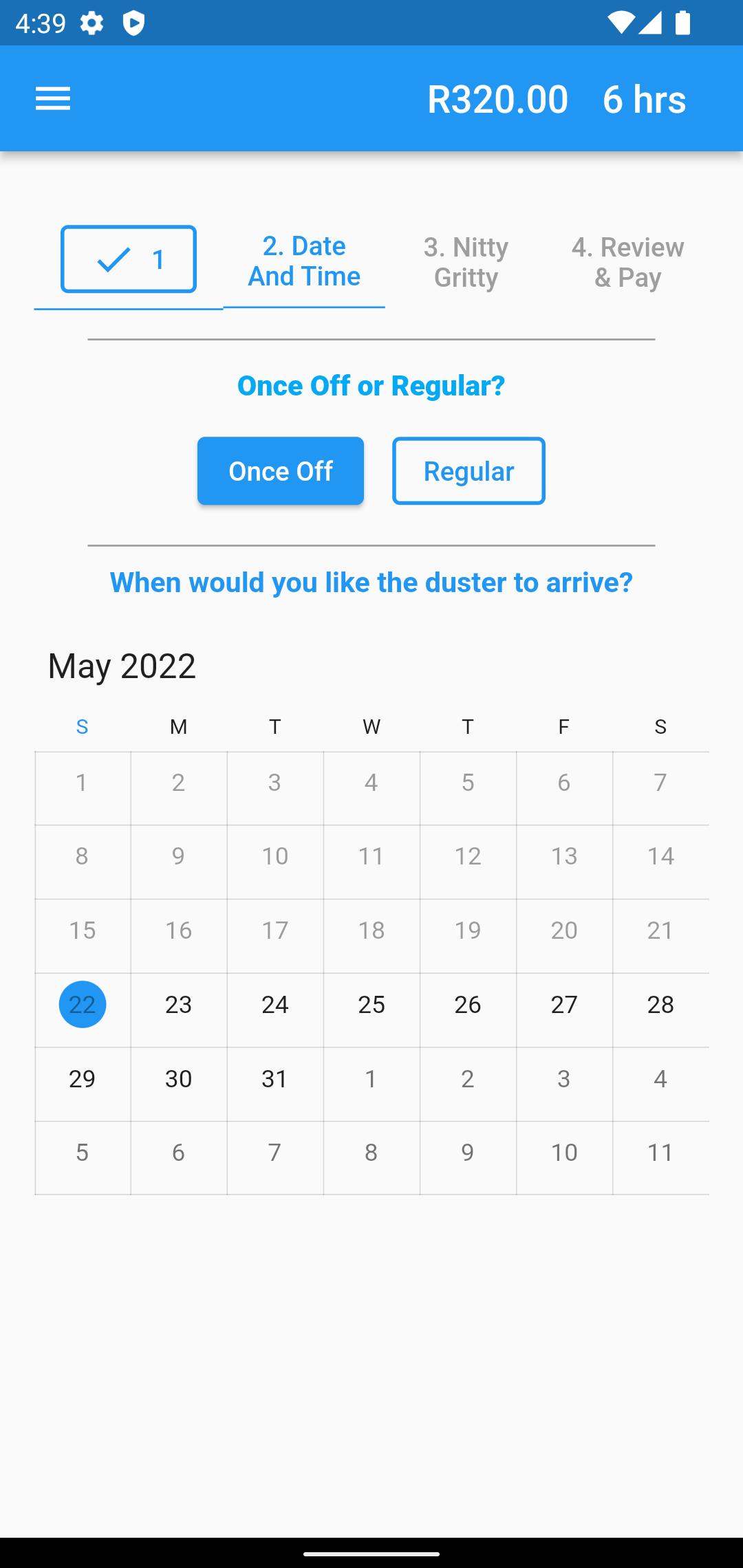Go back to completed step 1

129,259
